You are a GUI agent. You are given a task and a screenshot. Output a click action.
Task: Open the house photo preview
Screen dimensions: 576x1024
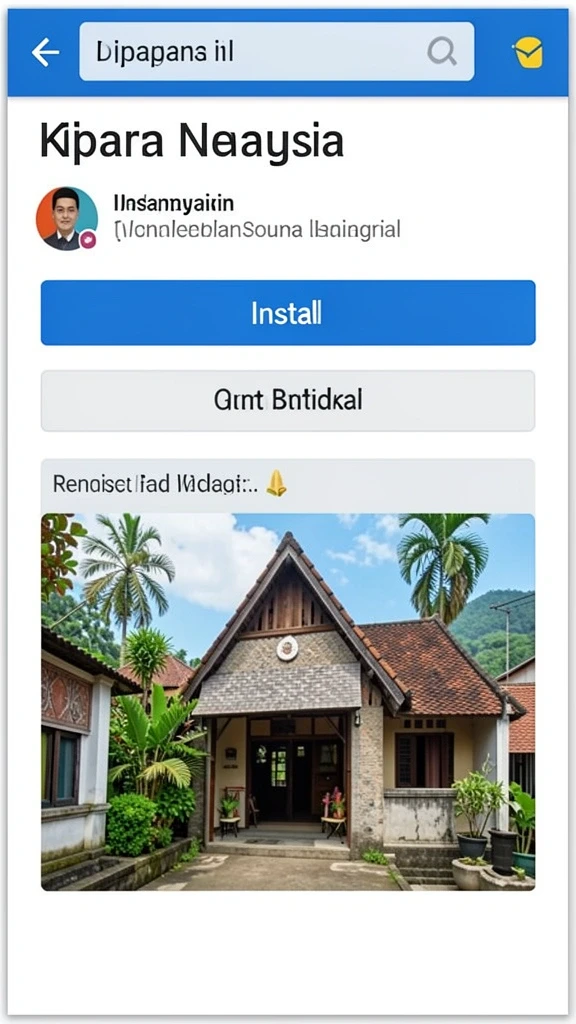coord(288,702)
